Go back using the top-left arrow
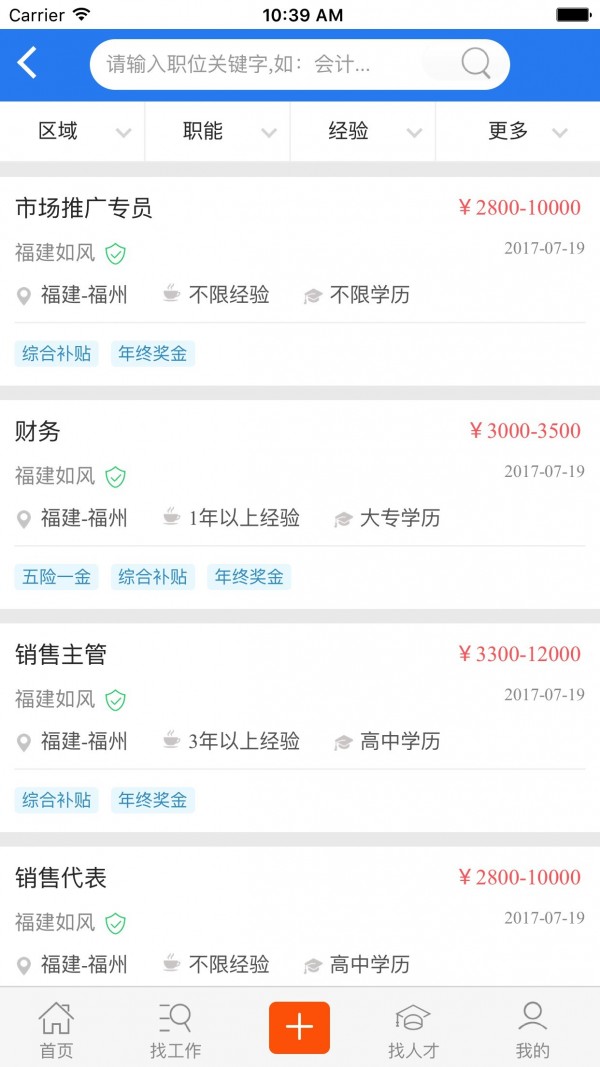The image size is (600, 1067). tap(27, 64)
